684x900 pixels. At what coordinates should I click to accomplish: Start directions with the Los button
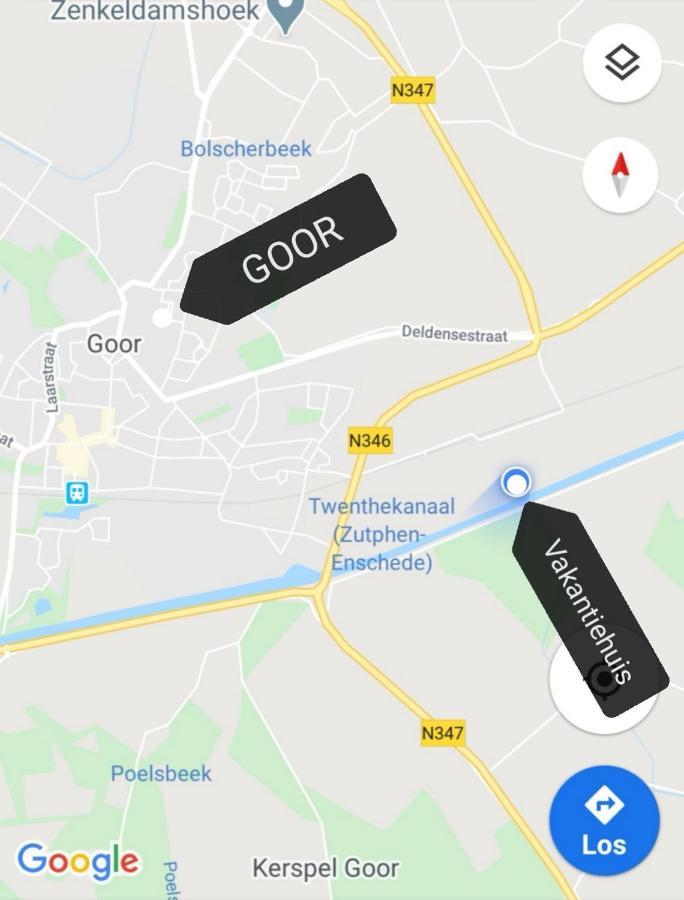pos(604,821)
